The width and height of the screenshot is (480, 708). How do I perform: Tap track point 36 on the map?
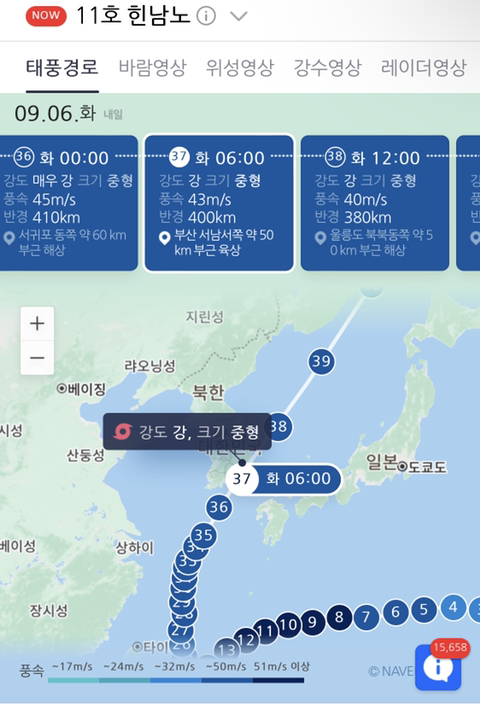pyautogui.click(x=219, y=507)
